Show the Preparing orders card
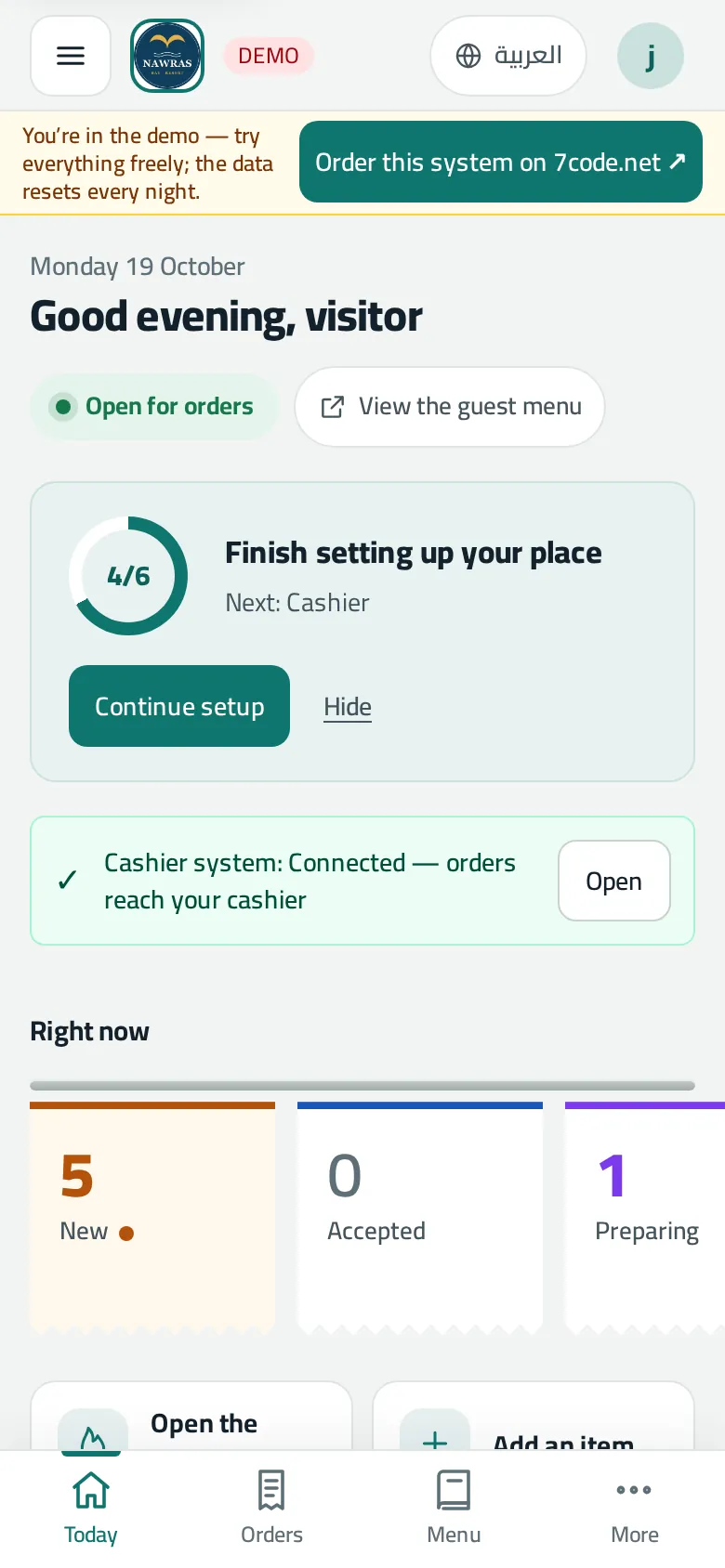Image resolution: width=725 pixels, height=1568 pixels. [x=645, y=1217]
